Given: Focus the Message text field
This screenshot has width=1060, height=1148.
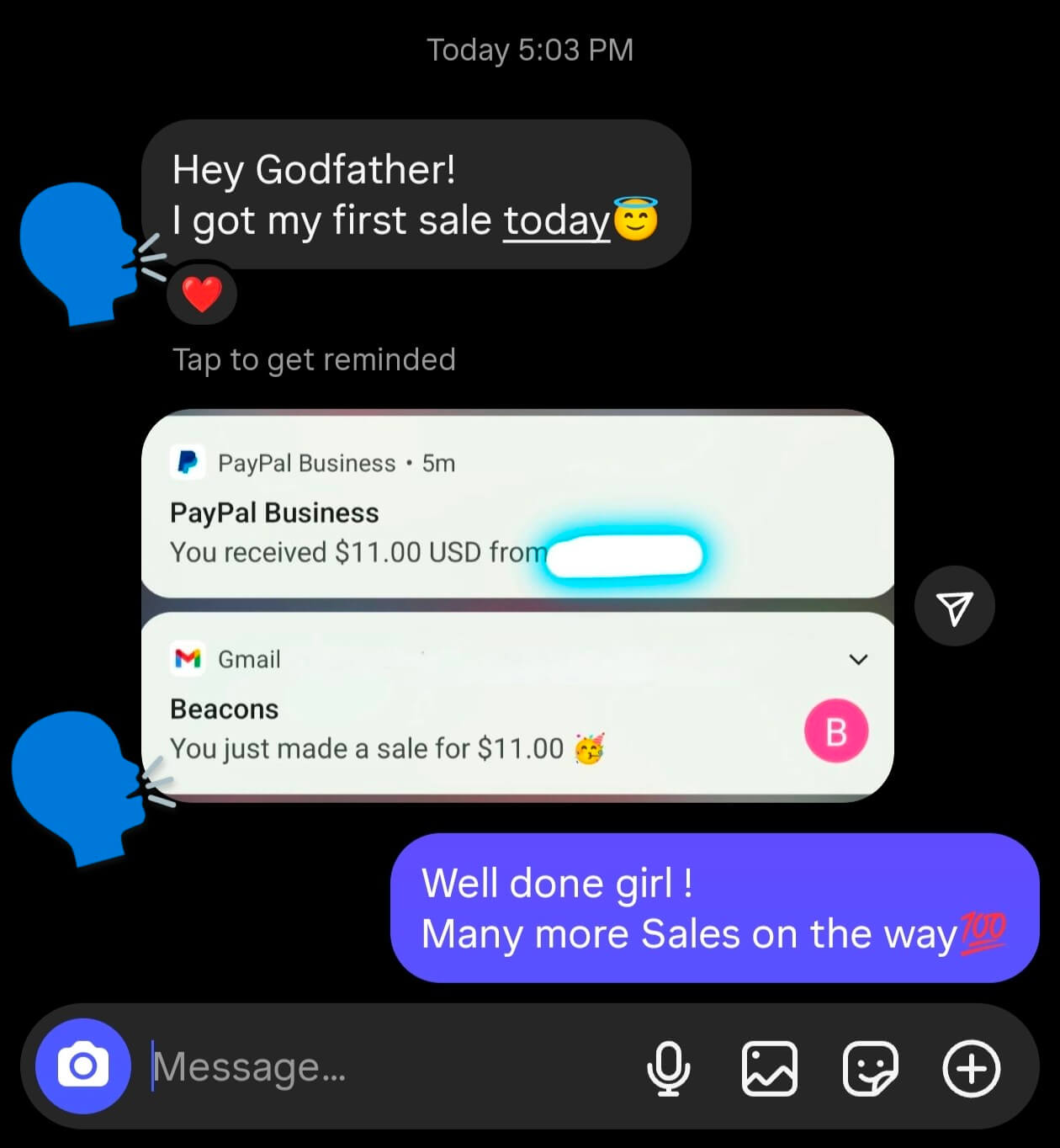Looking at the screenshot, I should (x=379, y=1067).
